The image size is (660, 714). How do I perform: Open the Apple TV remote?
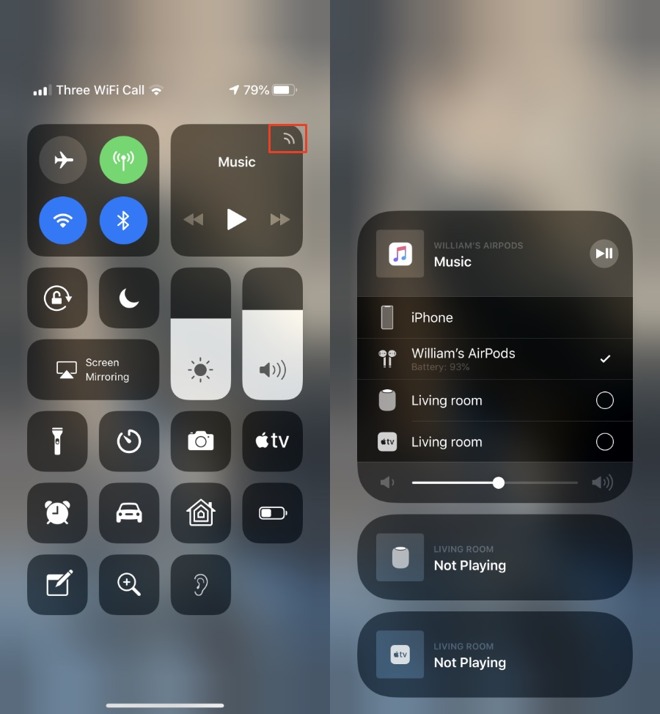[272, 441]
